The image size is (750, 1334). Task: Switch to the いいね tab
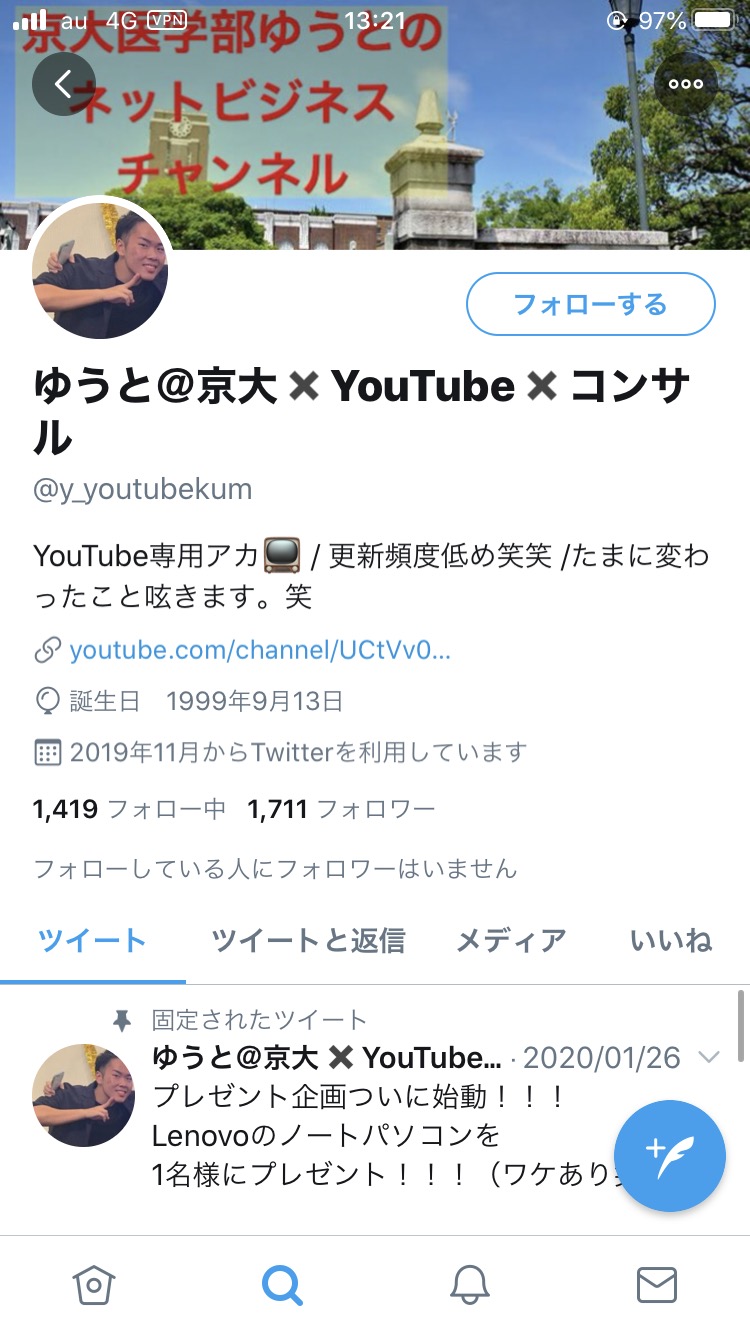click(x=671, y=940)
